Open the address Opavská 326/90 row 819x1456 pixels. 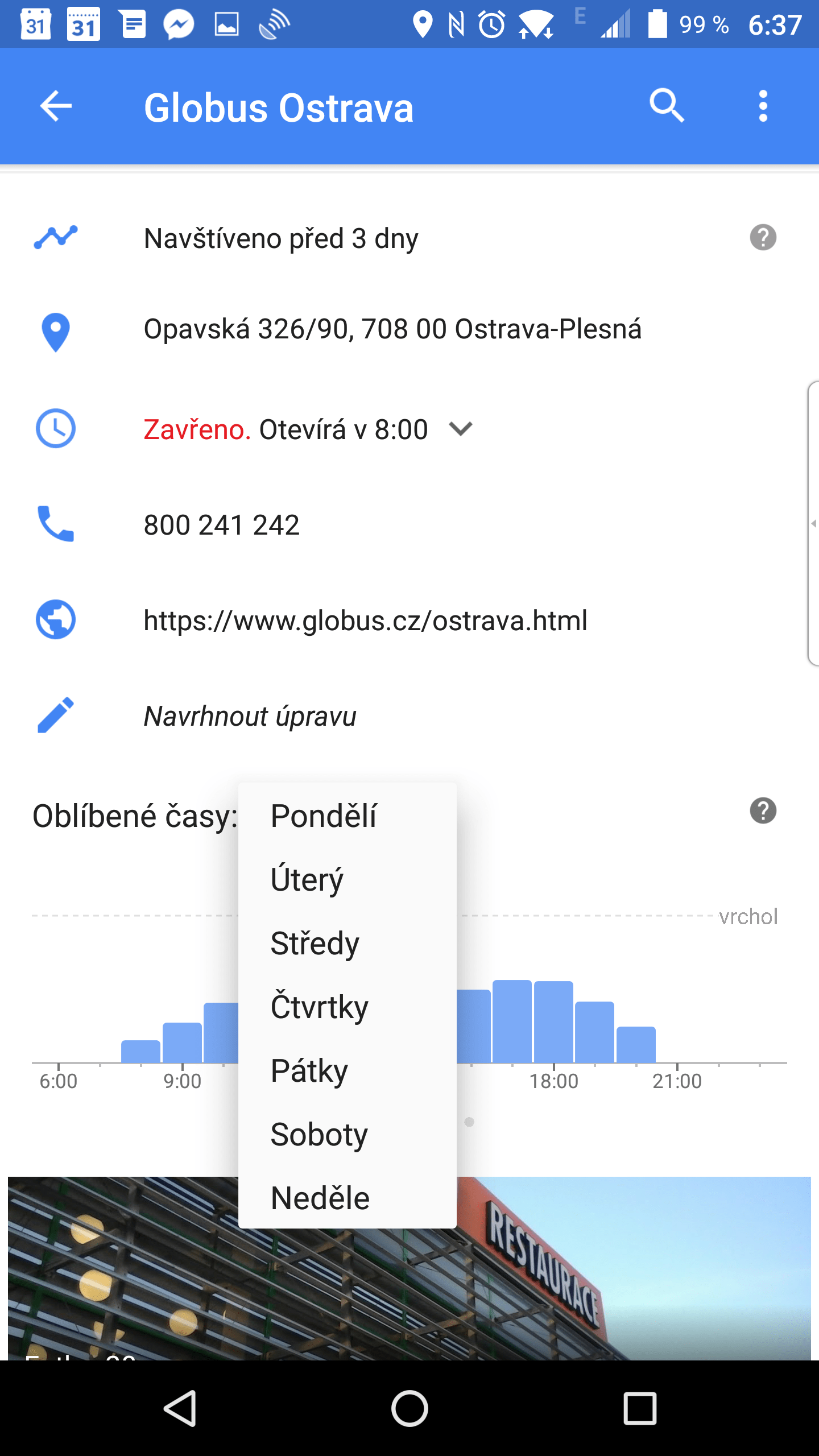[x=409, y=330]
